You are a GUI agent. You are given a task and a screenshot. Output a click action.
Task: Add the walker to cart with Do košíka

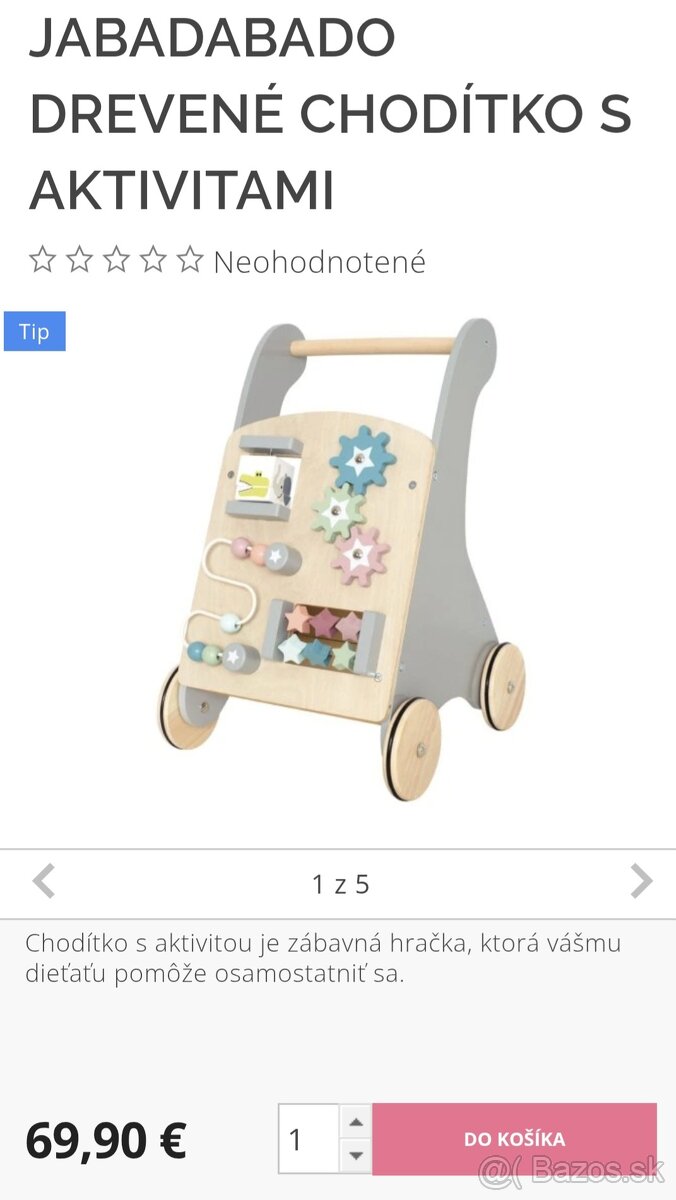[514, 1139]
